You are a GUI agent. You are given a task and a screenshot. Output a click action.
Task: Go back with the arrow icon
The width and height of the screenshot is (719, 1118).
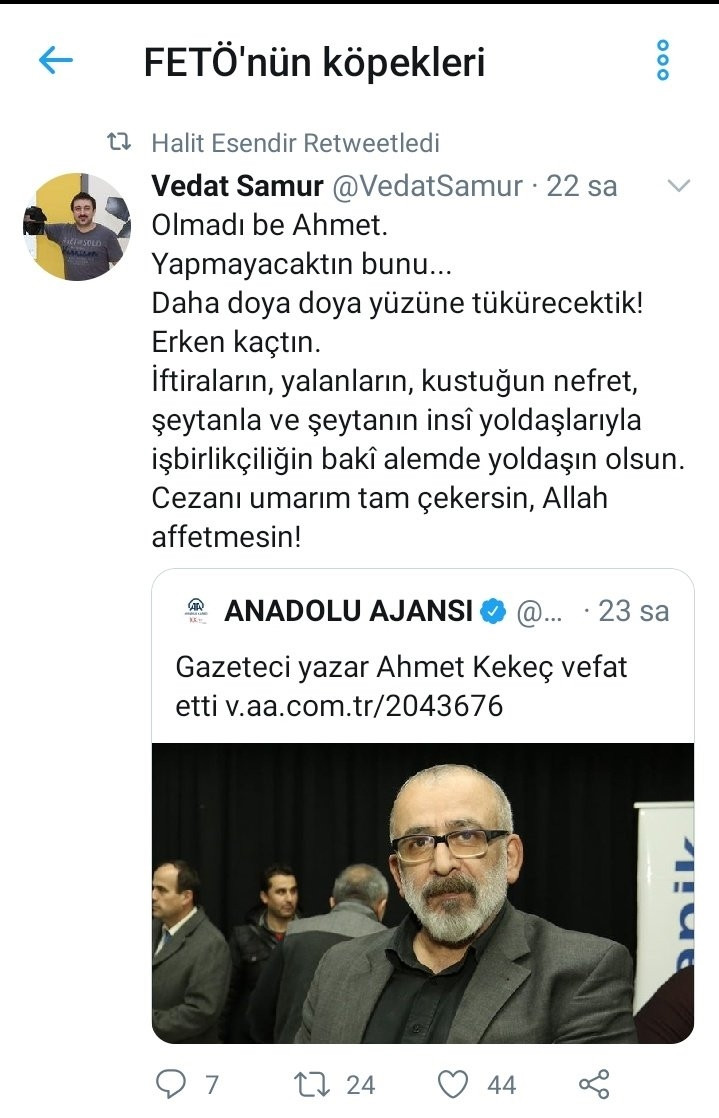pyautogui.click(x=56, y=60)
